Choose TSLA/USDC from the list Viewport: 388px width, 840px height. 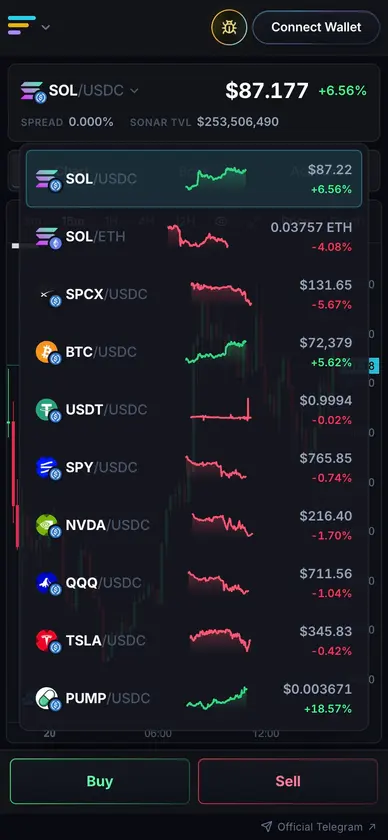pyautogui.click(x=194, y=642)
